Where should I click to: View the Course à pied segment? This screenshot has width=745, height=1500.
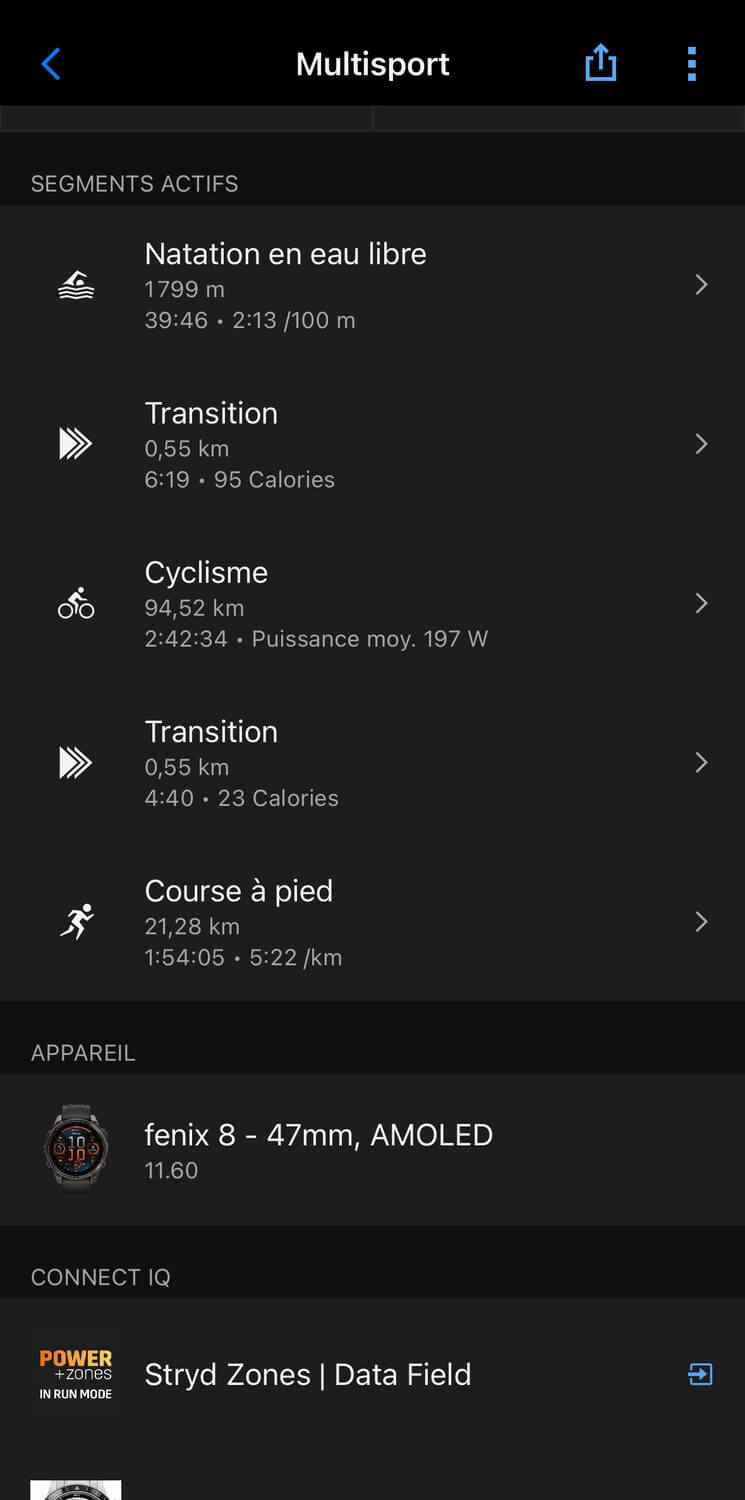point(372,922)
